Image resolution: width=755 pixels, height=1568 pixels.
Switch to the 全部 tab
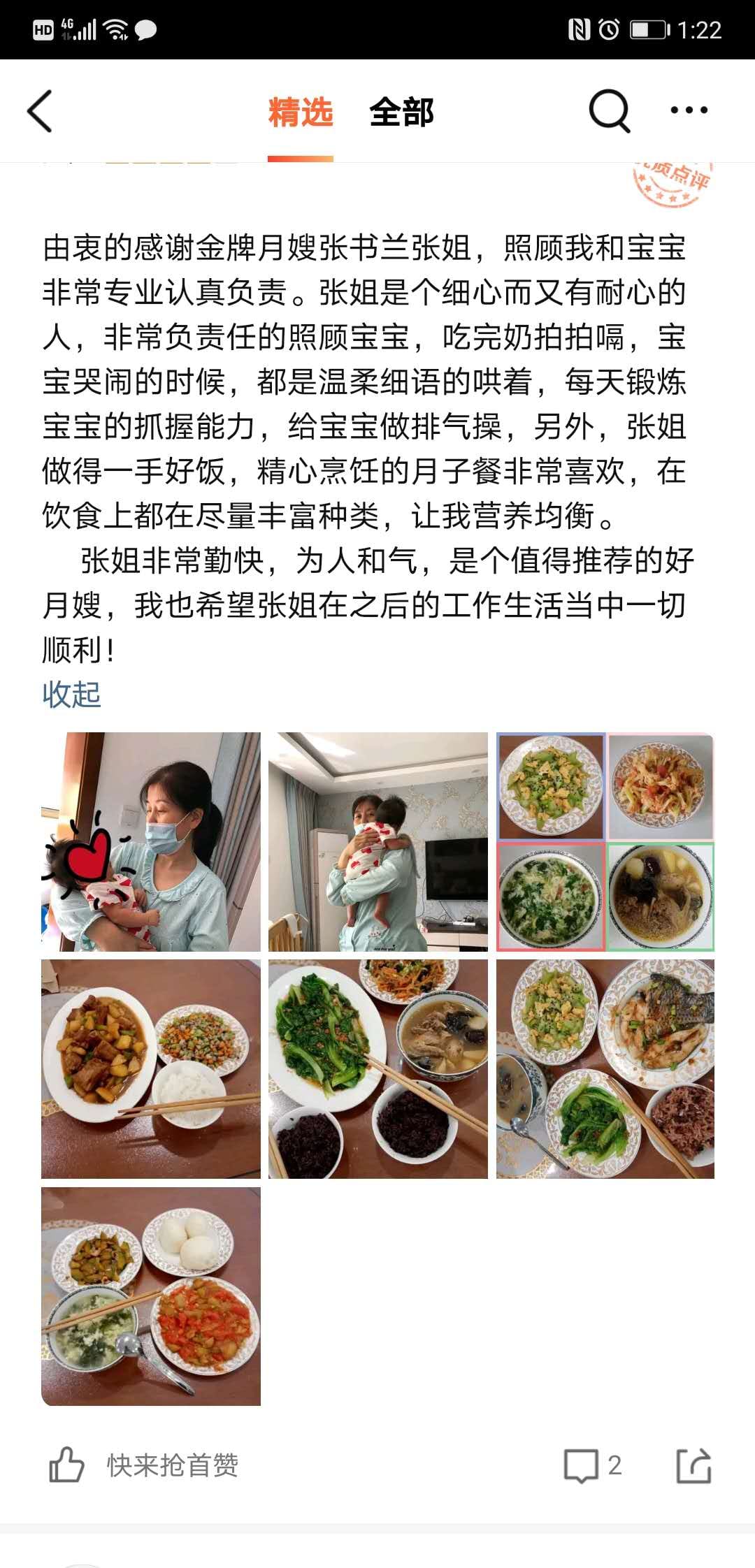[x=401, y=112]
